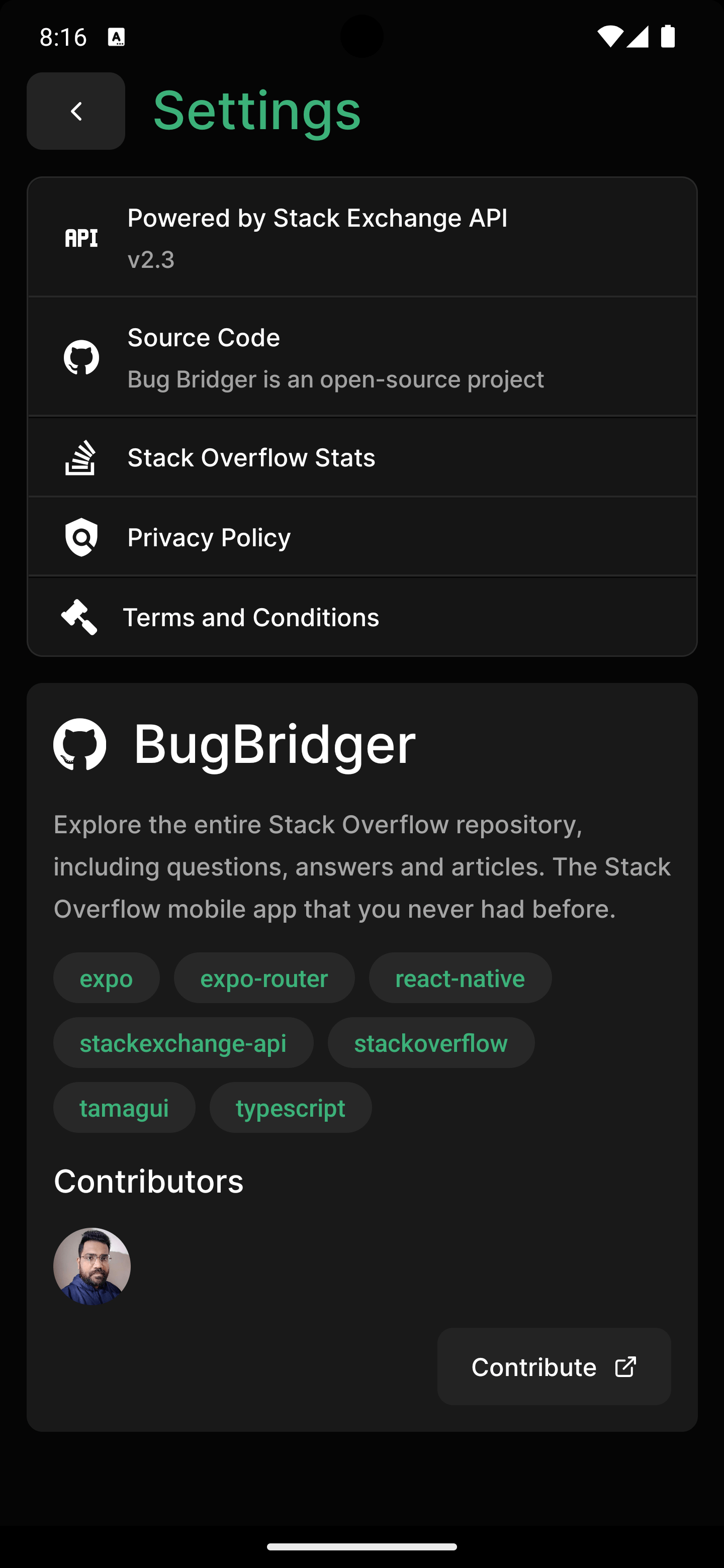Select the expo tag chip

[107, 978]
